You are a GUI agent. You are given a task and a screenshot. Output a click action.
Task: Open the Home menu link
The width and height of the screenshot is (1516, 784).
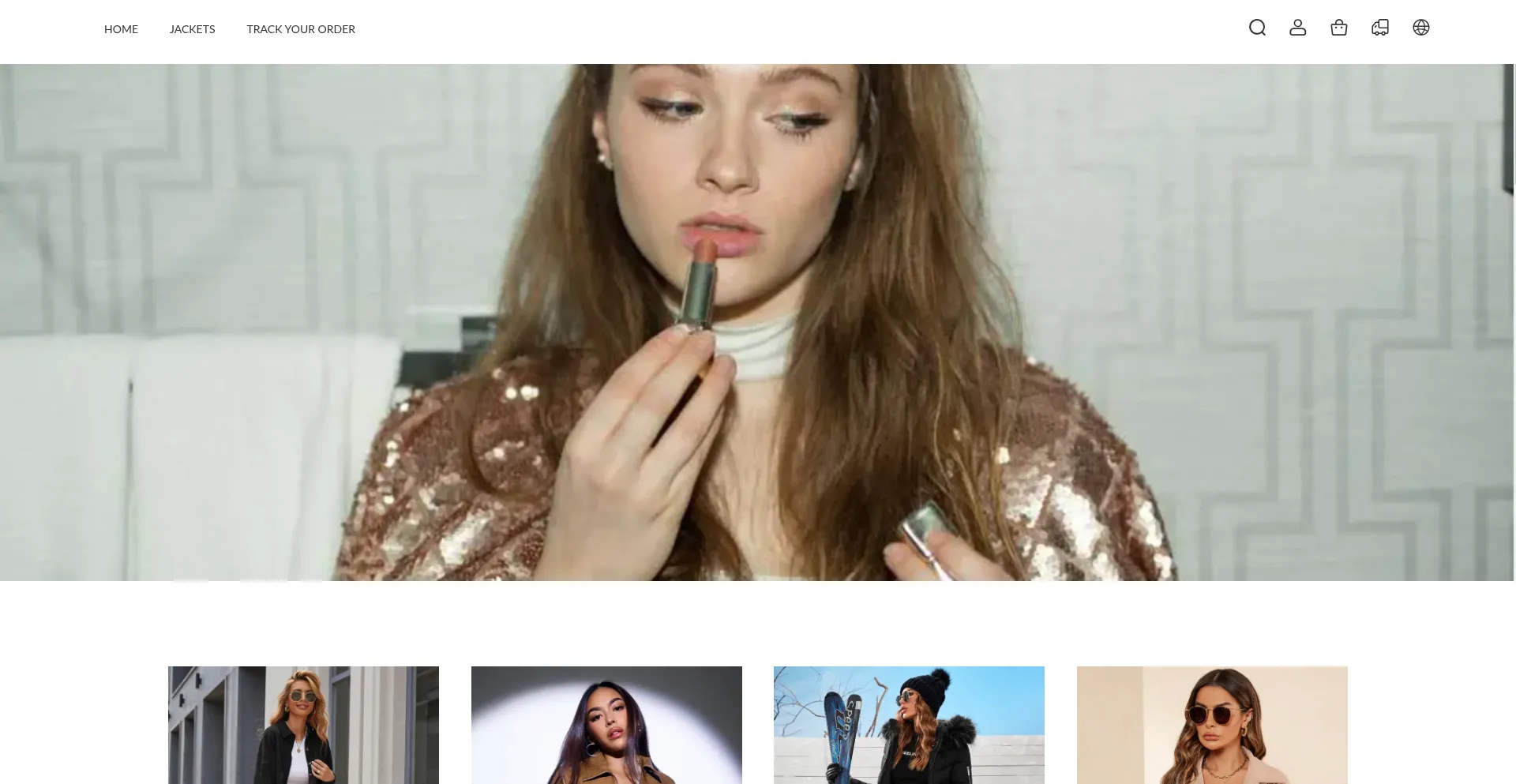click(x=121, y=29)
